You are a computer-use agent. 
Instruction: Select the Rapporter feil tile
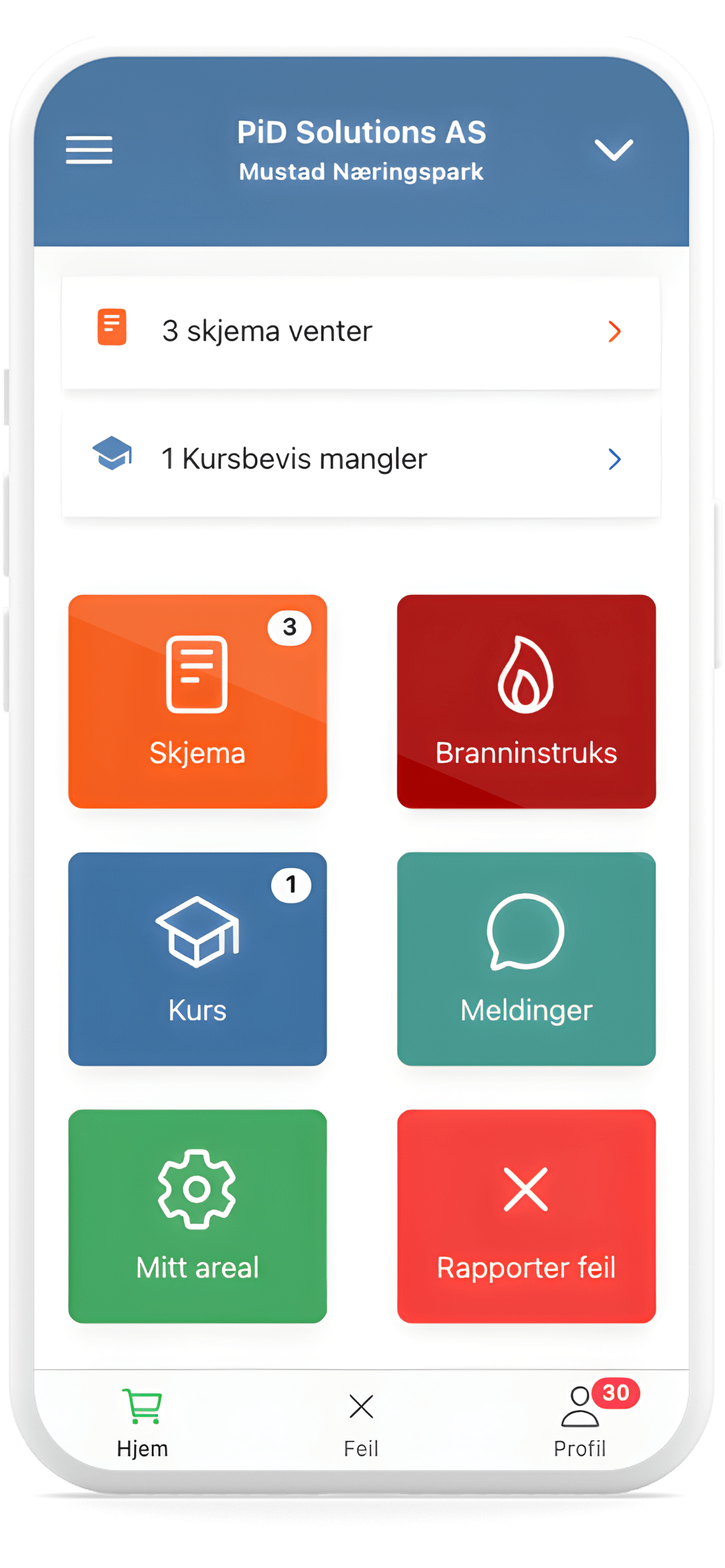coord(526,1216)
